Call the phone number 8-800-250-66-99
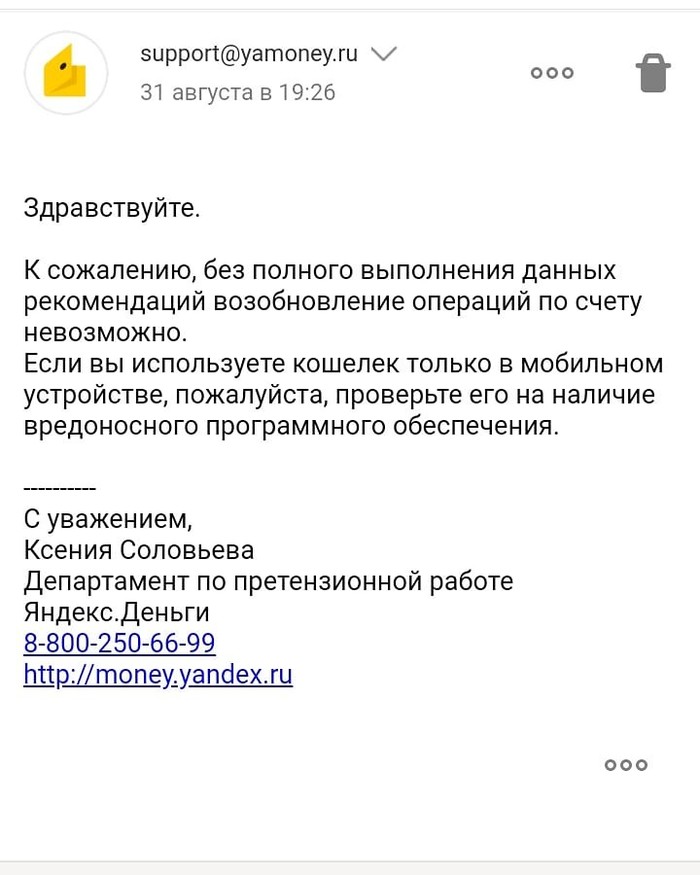The height and width of the screenshot is (875, 700). coord(119,643)
